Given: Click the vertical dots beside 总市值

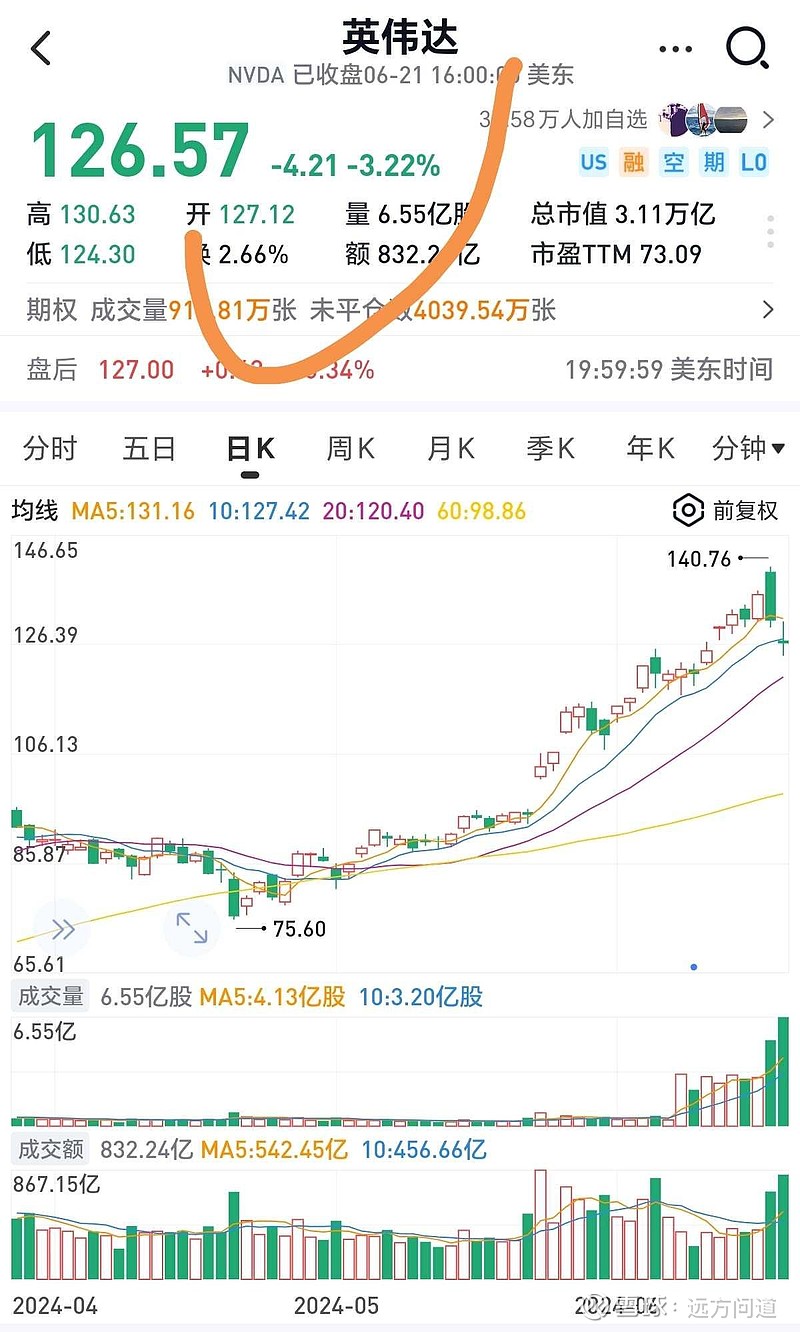Looking at the screenshot, I should (770, 232).
